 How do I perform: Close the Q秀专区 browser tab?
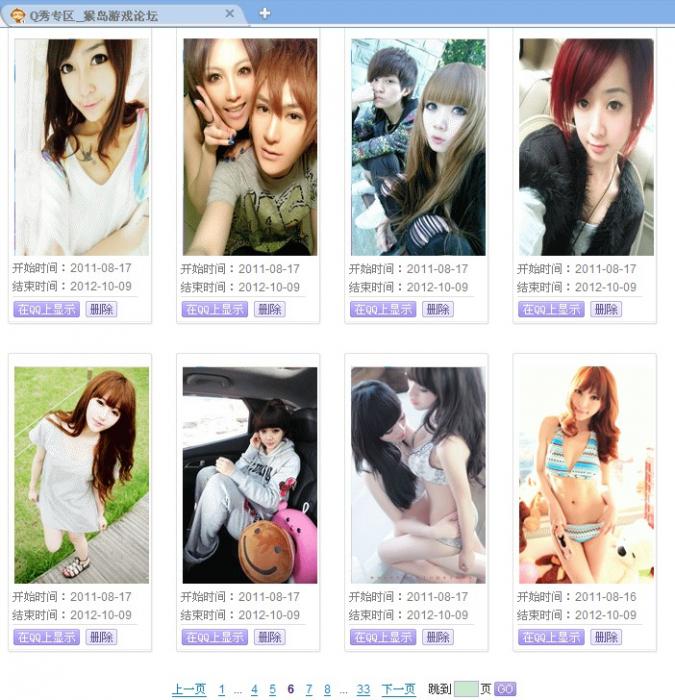pyautogui.click(x=230, y=14)
